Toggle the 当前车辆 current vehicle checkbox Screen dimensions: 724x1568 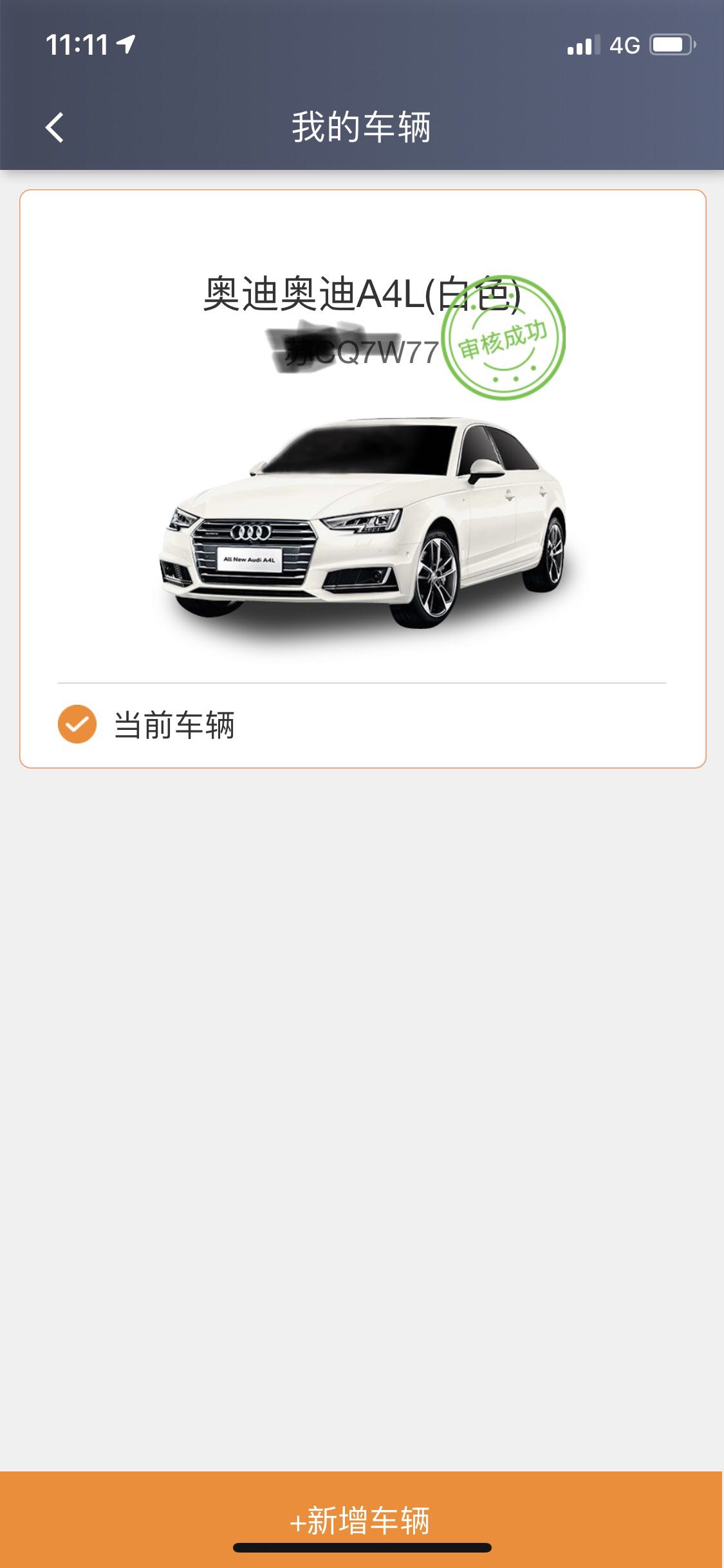[77, 724]
